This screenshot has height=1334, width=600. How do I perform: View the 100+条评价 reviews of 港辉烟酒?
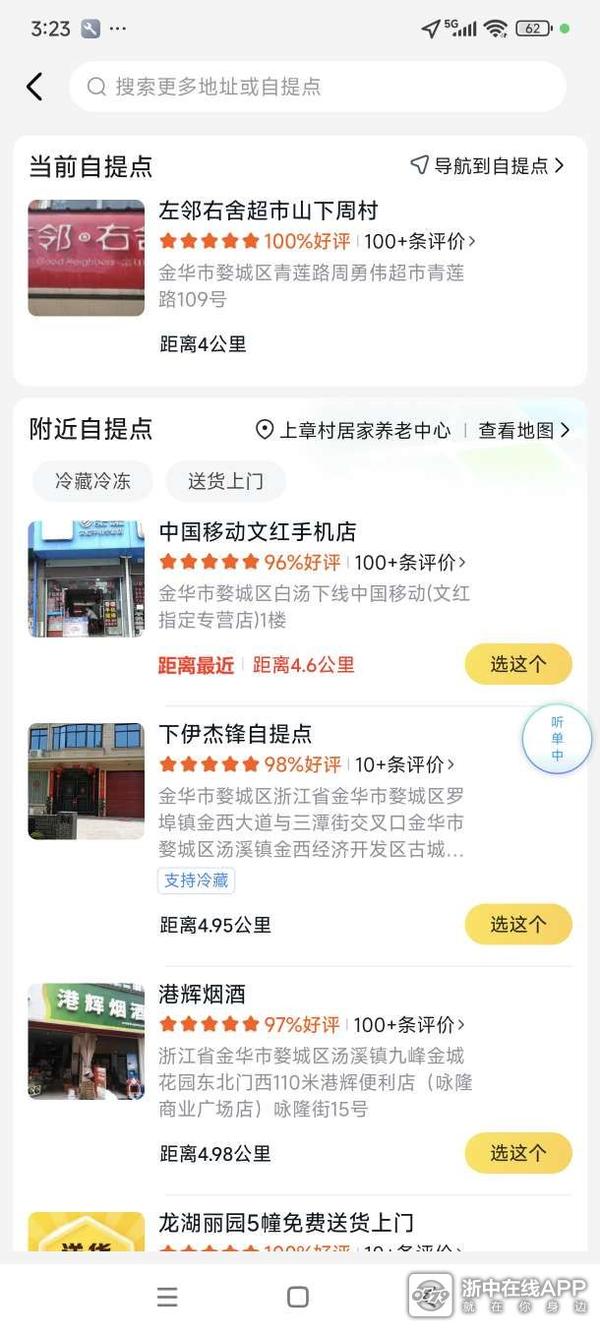tap(409, 1025)
